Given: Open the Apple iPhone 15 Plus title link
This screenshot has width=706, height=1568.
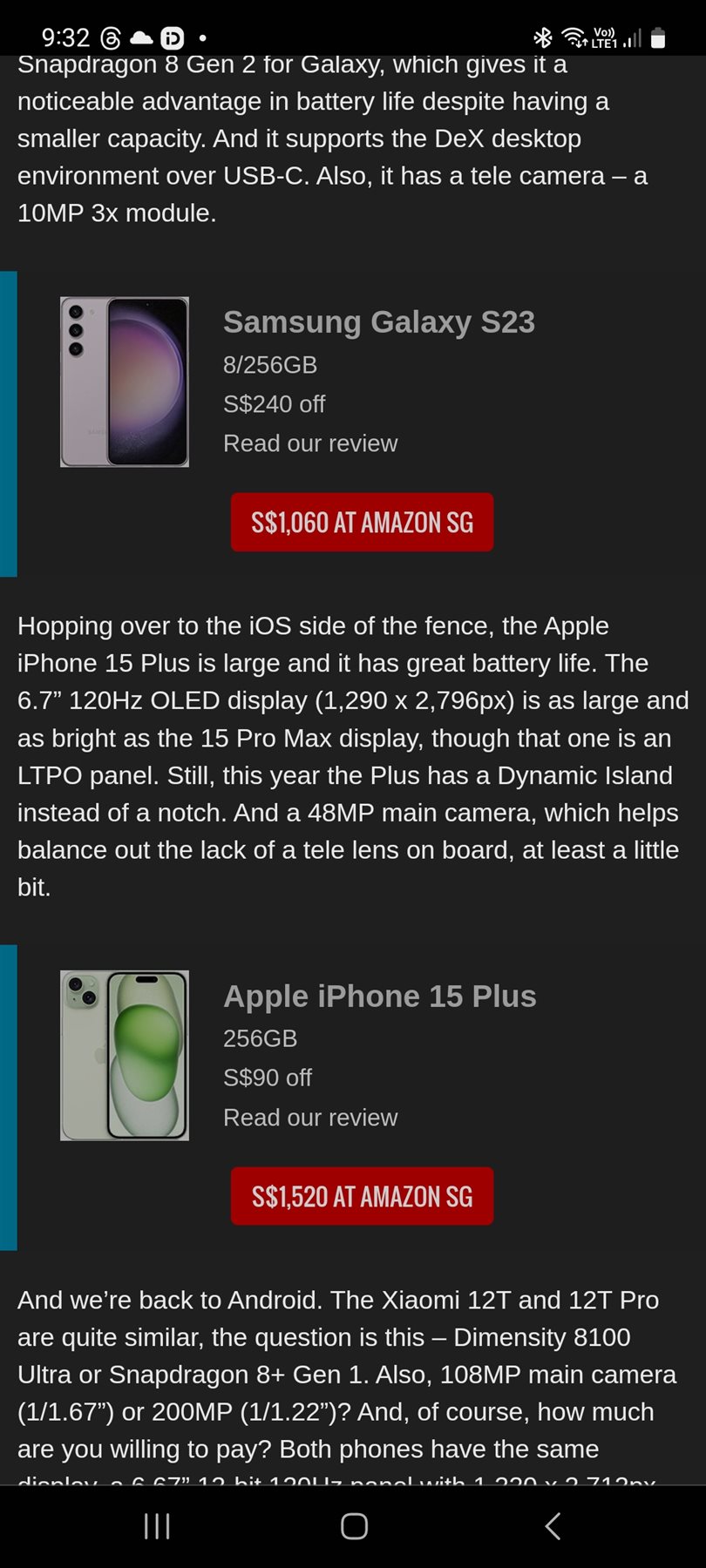Looking at the screenshot, I should coord(379,996).
